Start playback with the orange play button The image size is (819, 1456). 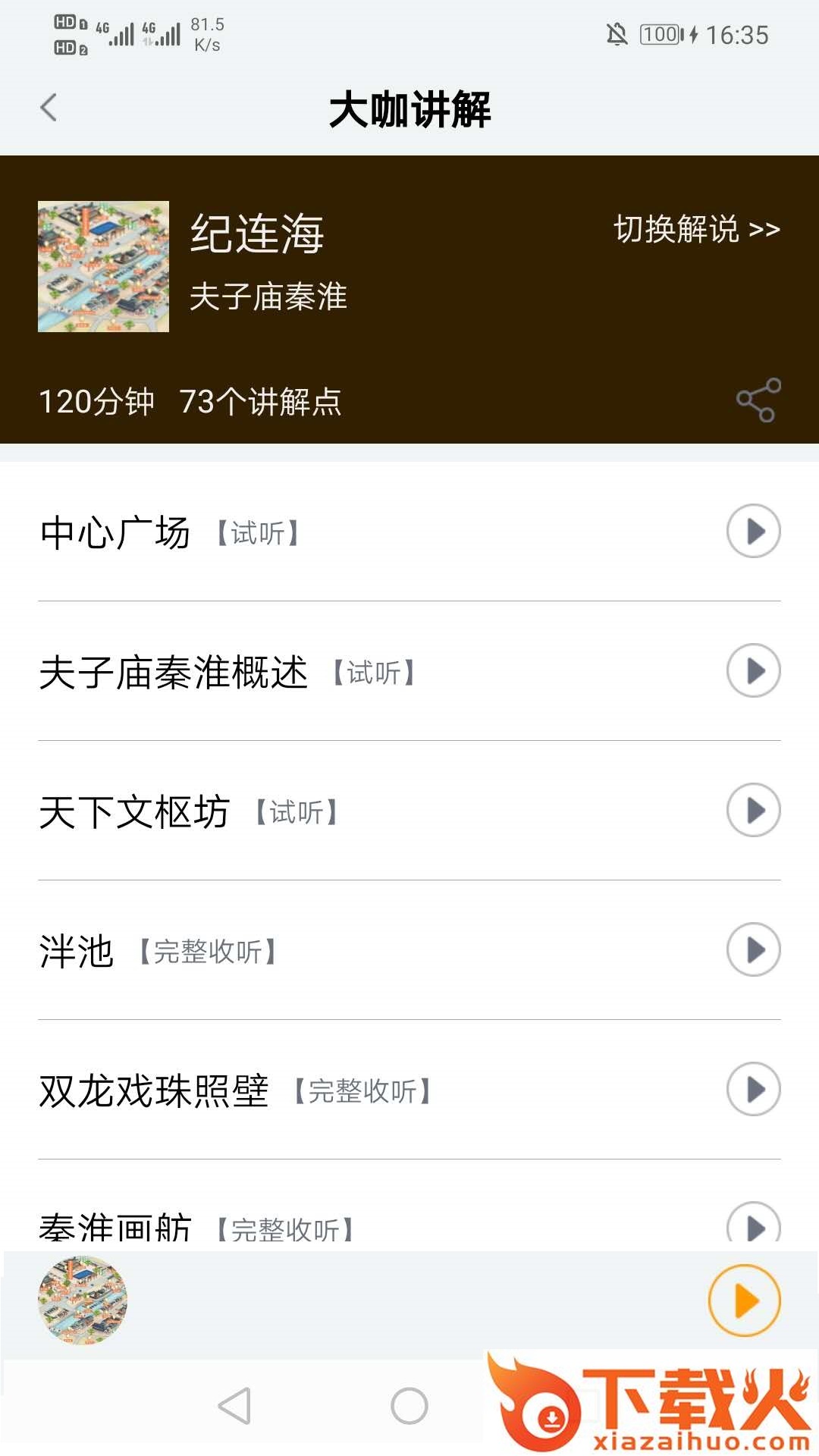[x=744, y=1301]
